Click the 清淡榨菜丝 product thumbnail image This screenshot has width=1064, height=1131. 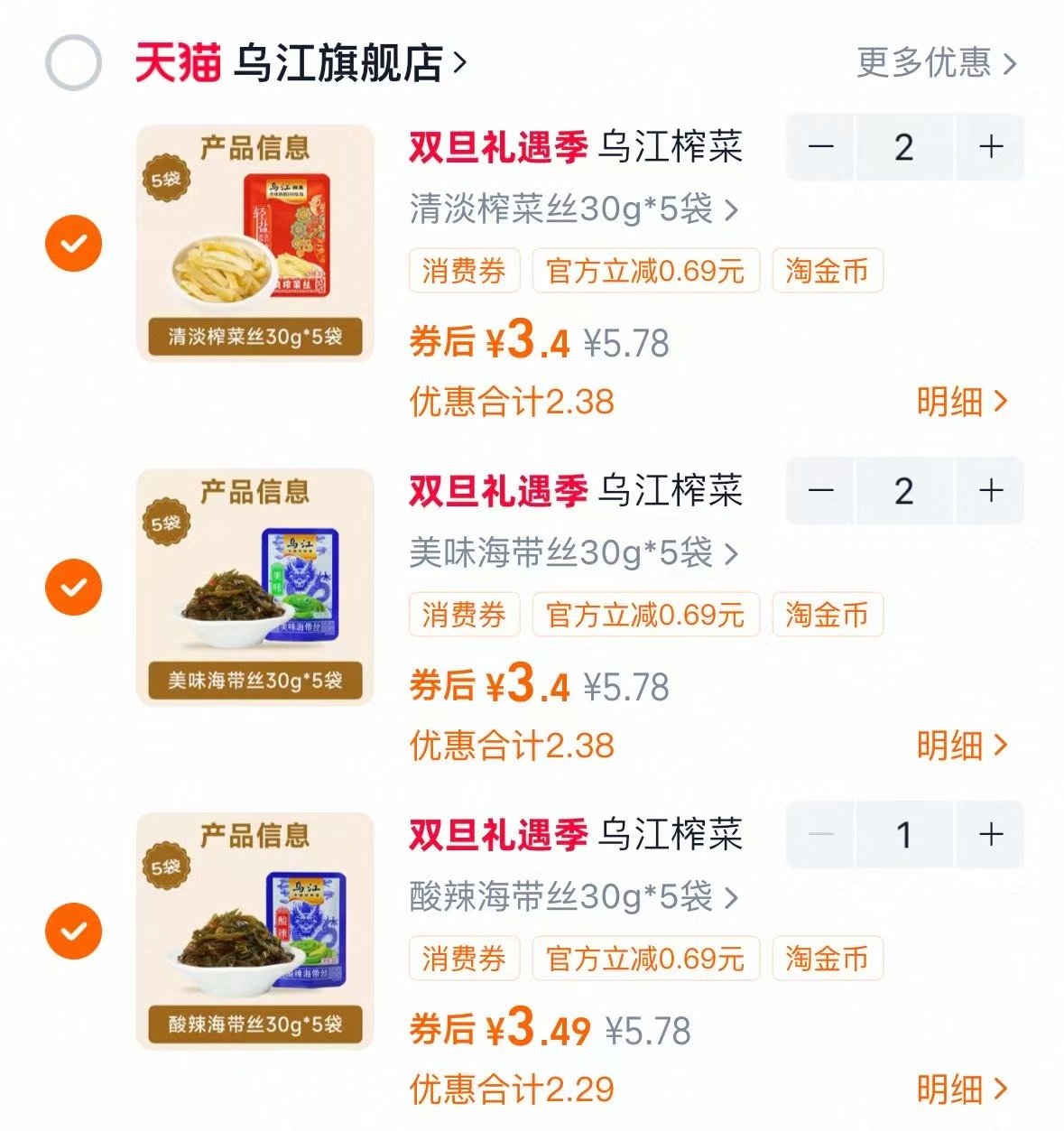(x=254, y=242)
